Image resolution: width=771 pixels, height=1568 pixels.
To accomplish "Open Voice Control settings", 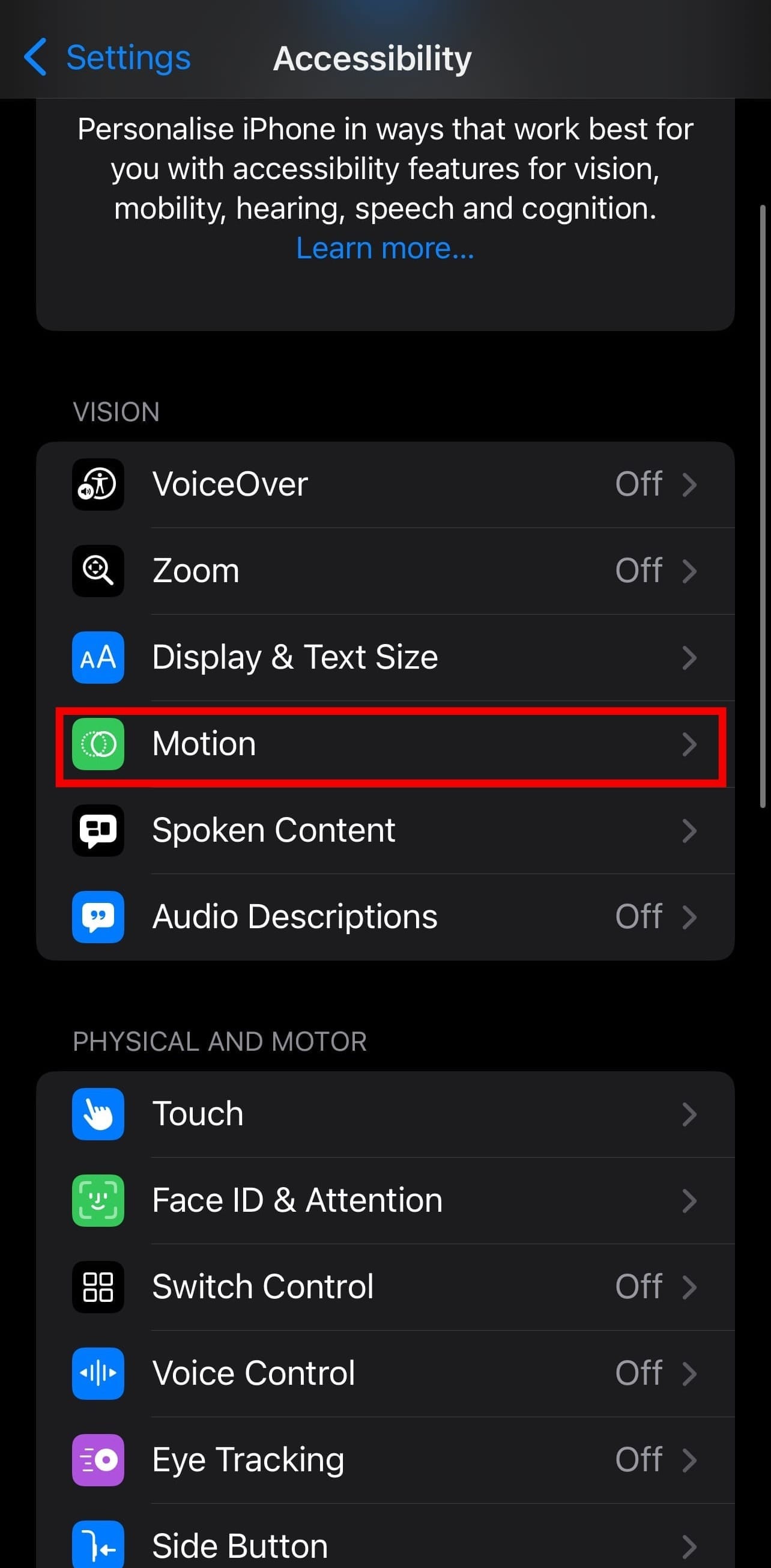I will pyautogui.click(x=384, y=1373).
